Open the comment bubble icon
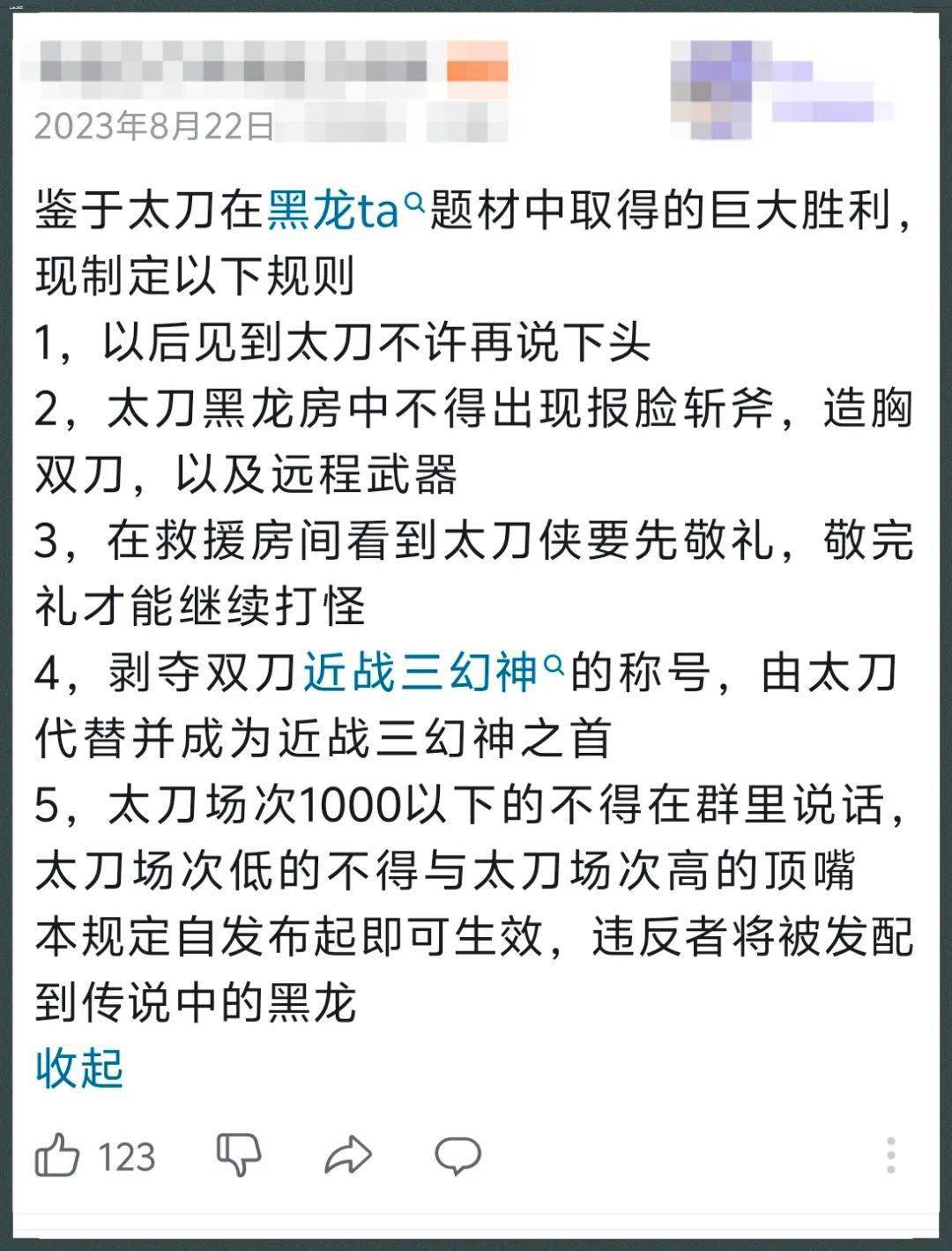 click(x=458, y=1155)
